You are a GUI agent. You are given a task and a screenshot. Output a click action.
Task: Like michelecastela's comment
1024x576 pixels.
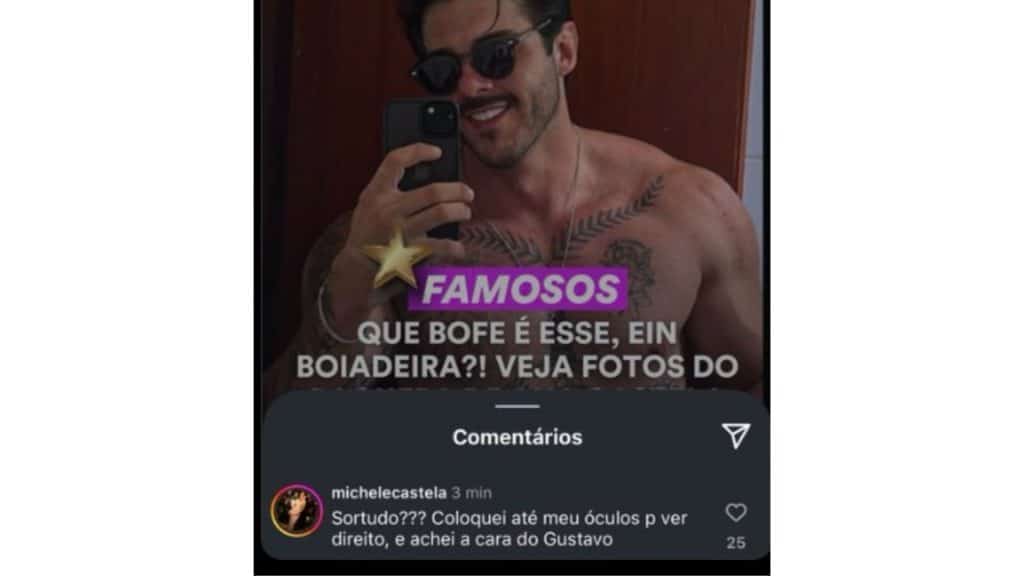tap(735, 513)
